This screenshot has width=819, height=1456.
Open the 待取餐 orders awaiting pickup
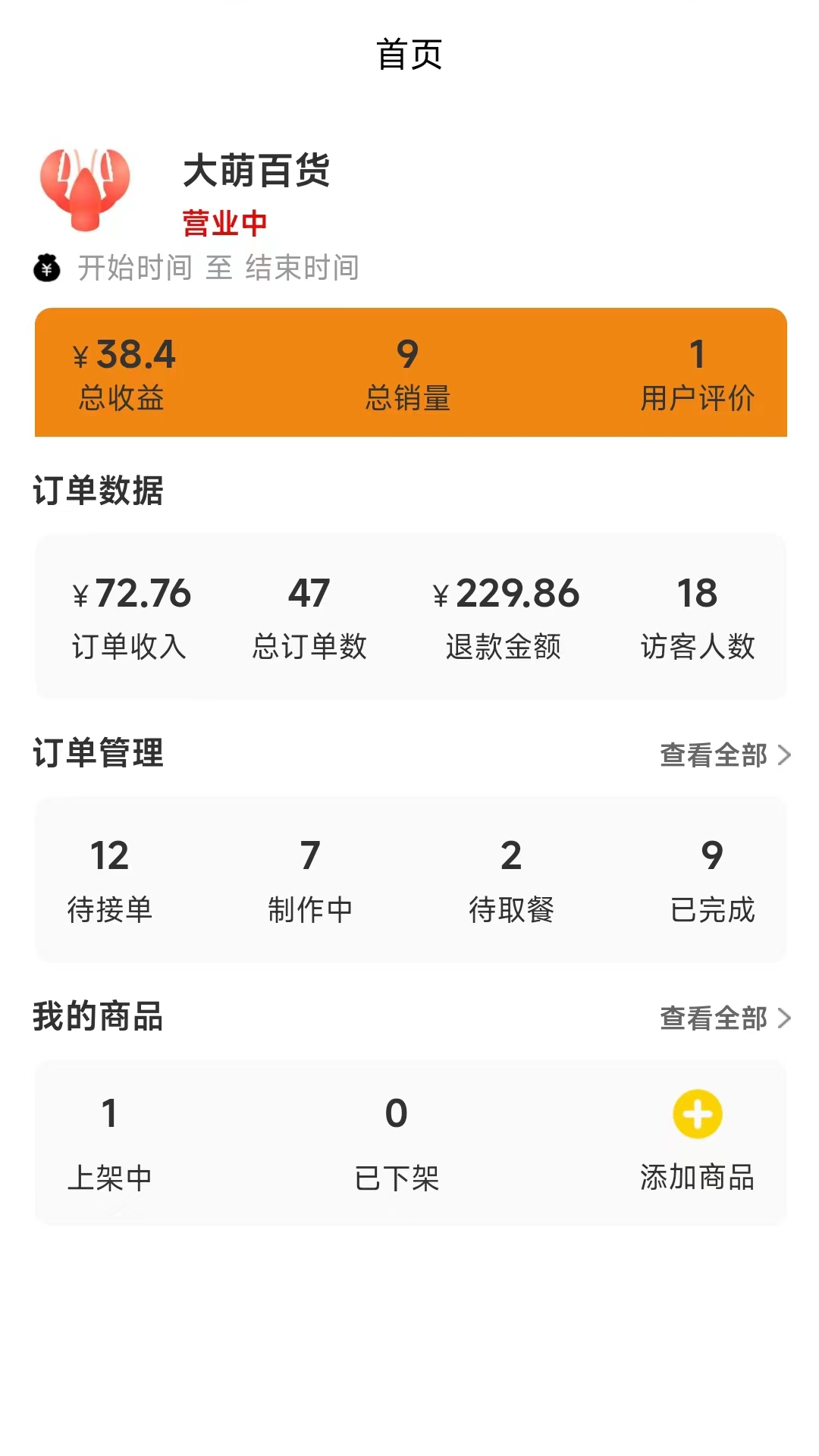tap(511, 880)
